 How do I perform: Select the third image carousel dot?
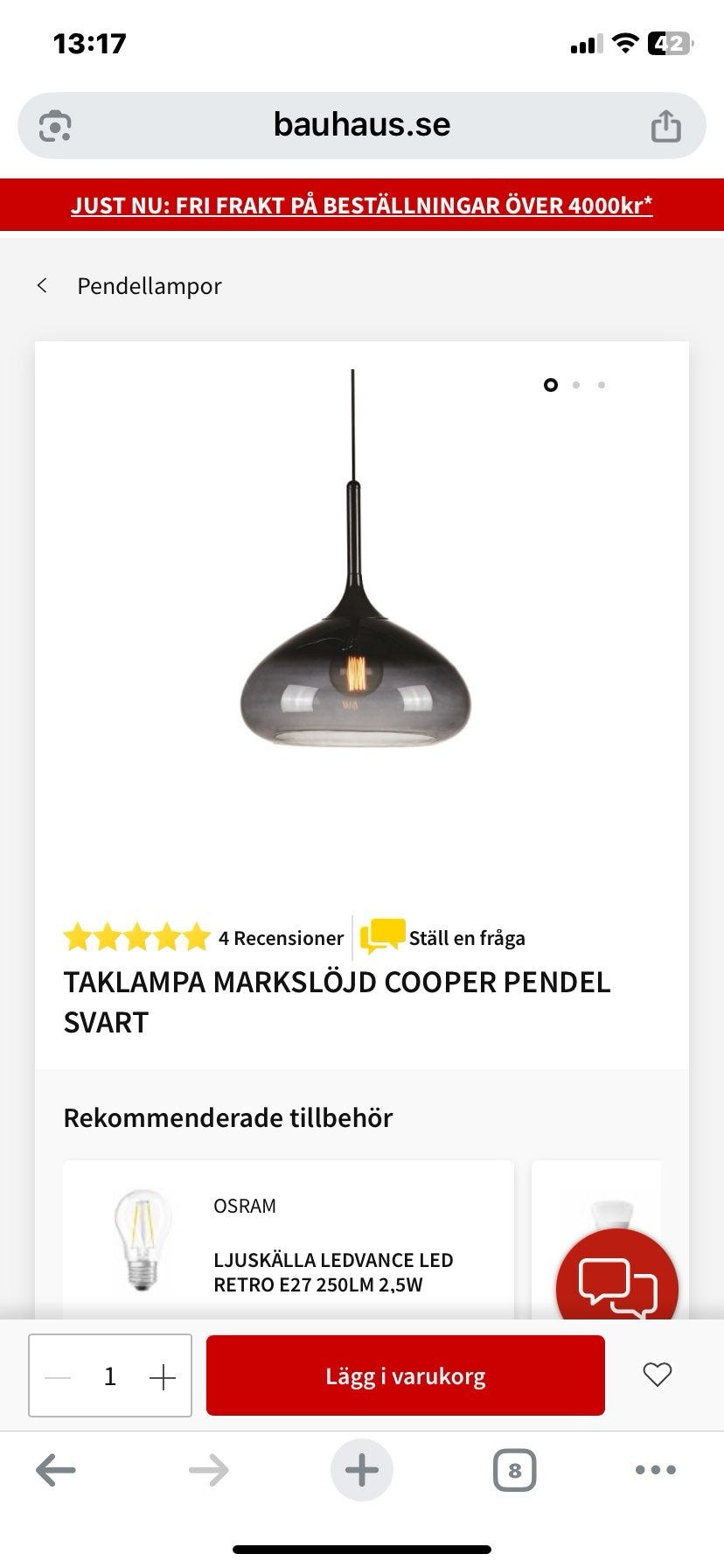[x=602, y=384]
